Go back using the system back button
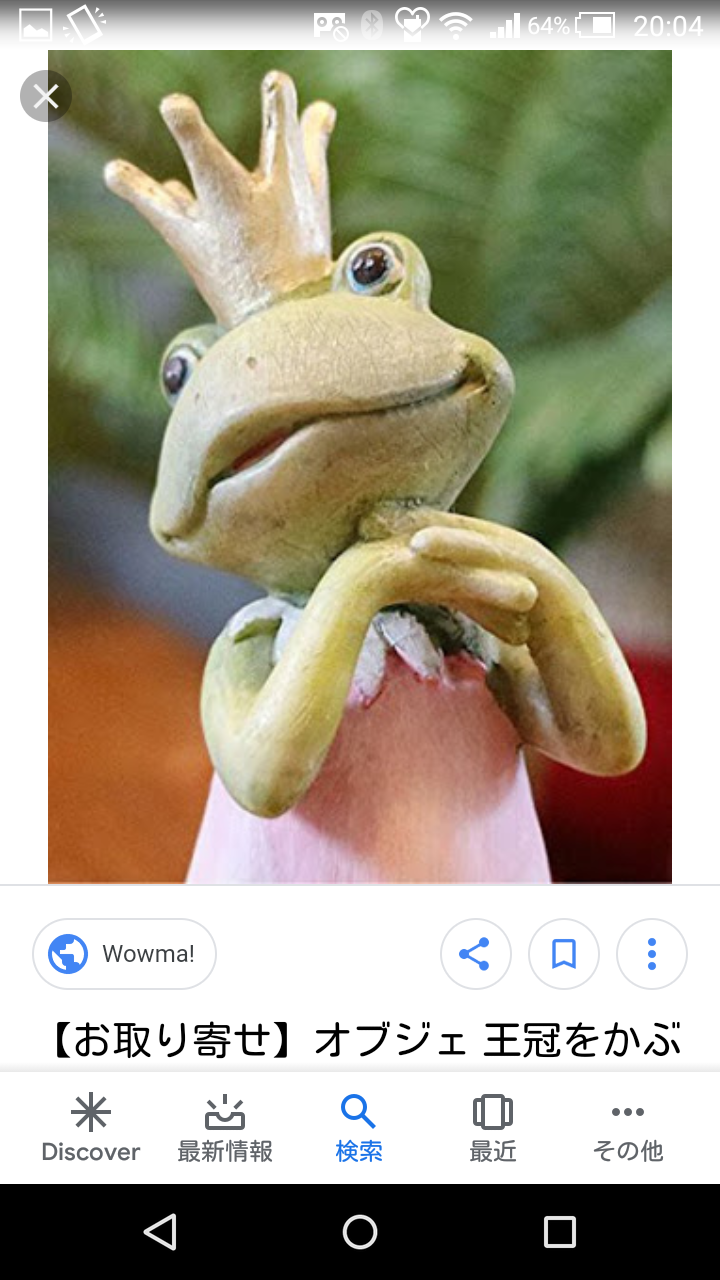 pos(160,1232)
